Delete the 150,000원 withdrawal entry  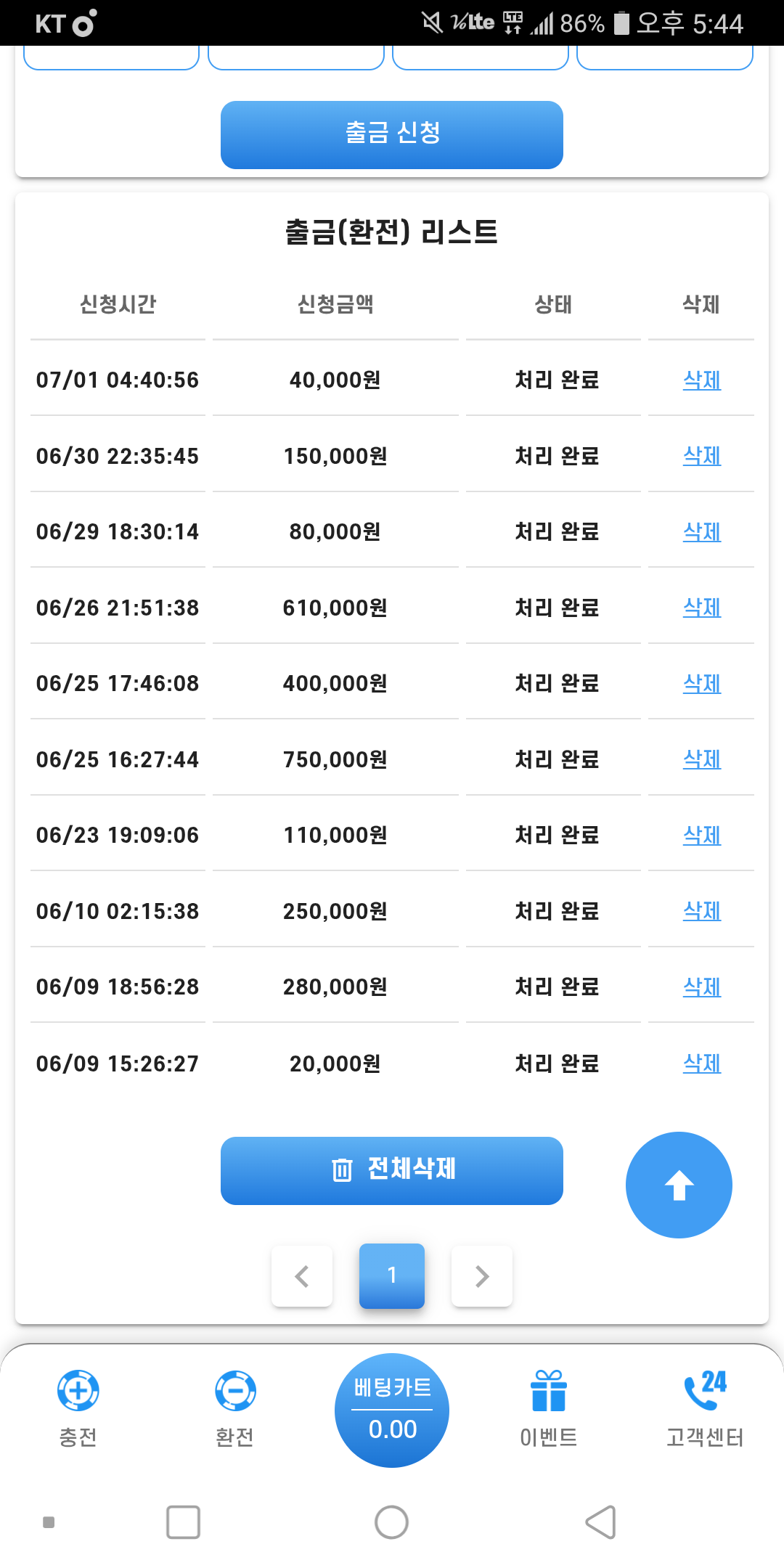pyautogui.click(x=701, y=456)
